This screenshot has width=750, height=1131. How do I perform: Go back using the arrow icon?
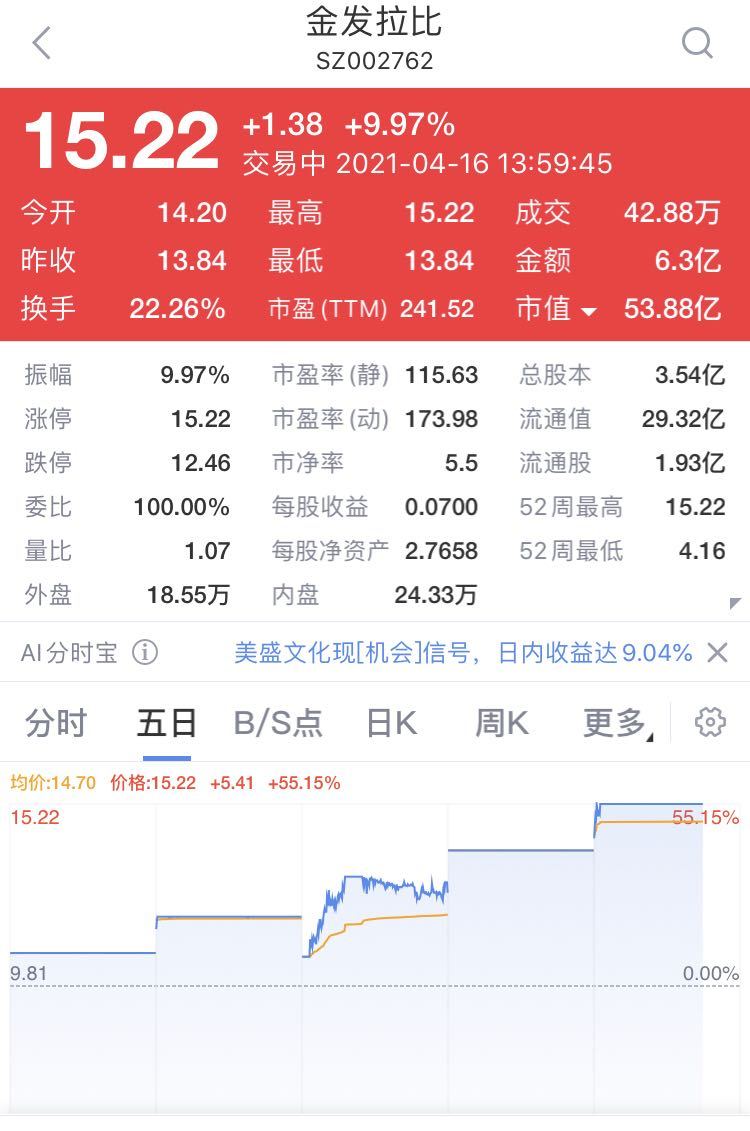41,43
